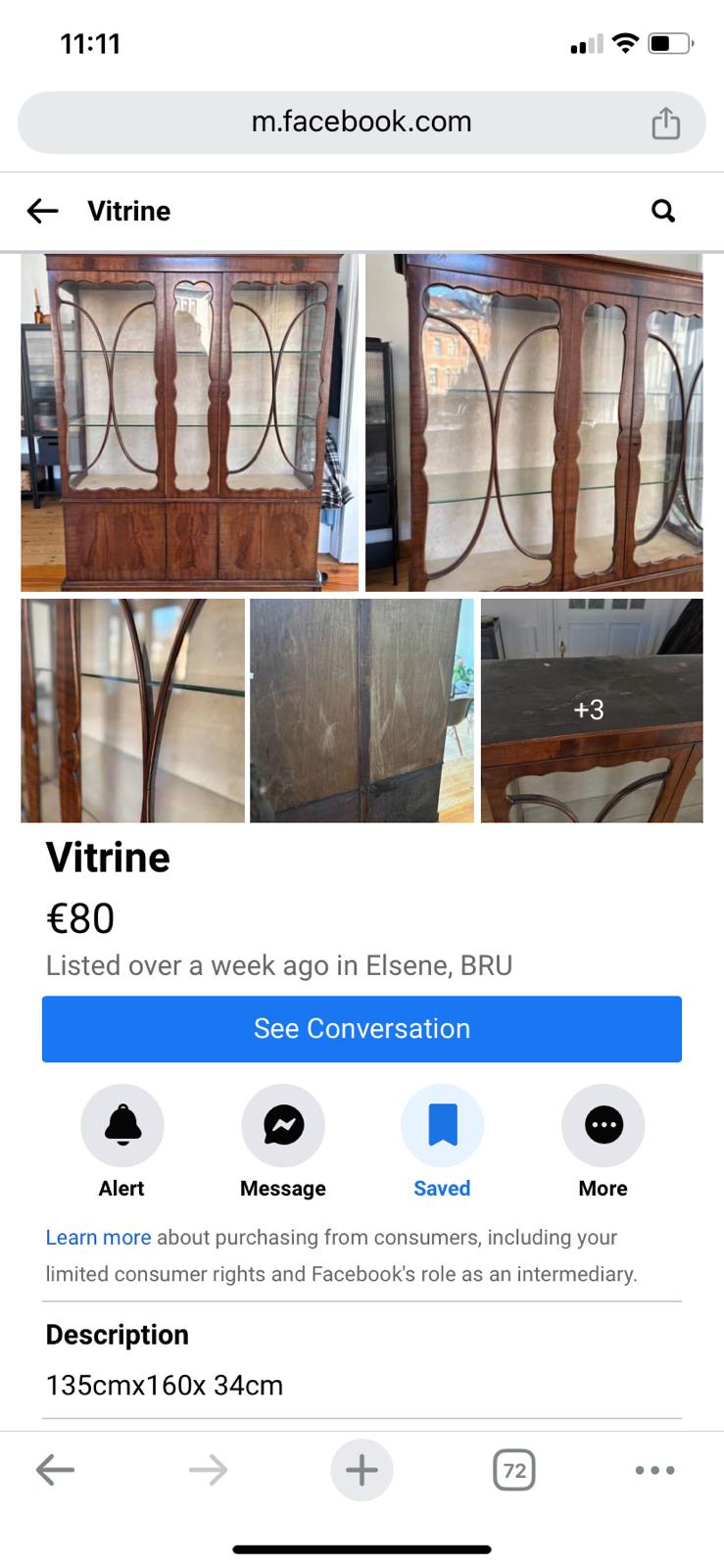Open the More options button
The image size is (724, 1568).
pyautogui.click(x=603, y=1125)
